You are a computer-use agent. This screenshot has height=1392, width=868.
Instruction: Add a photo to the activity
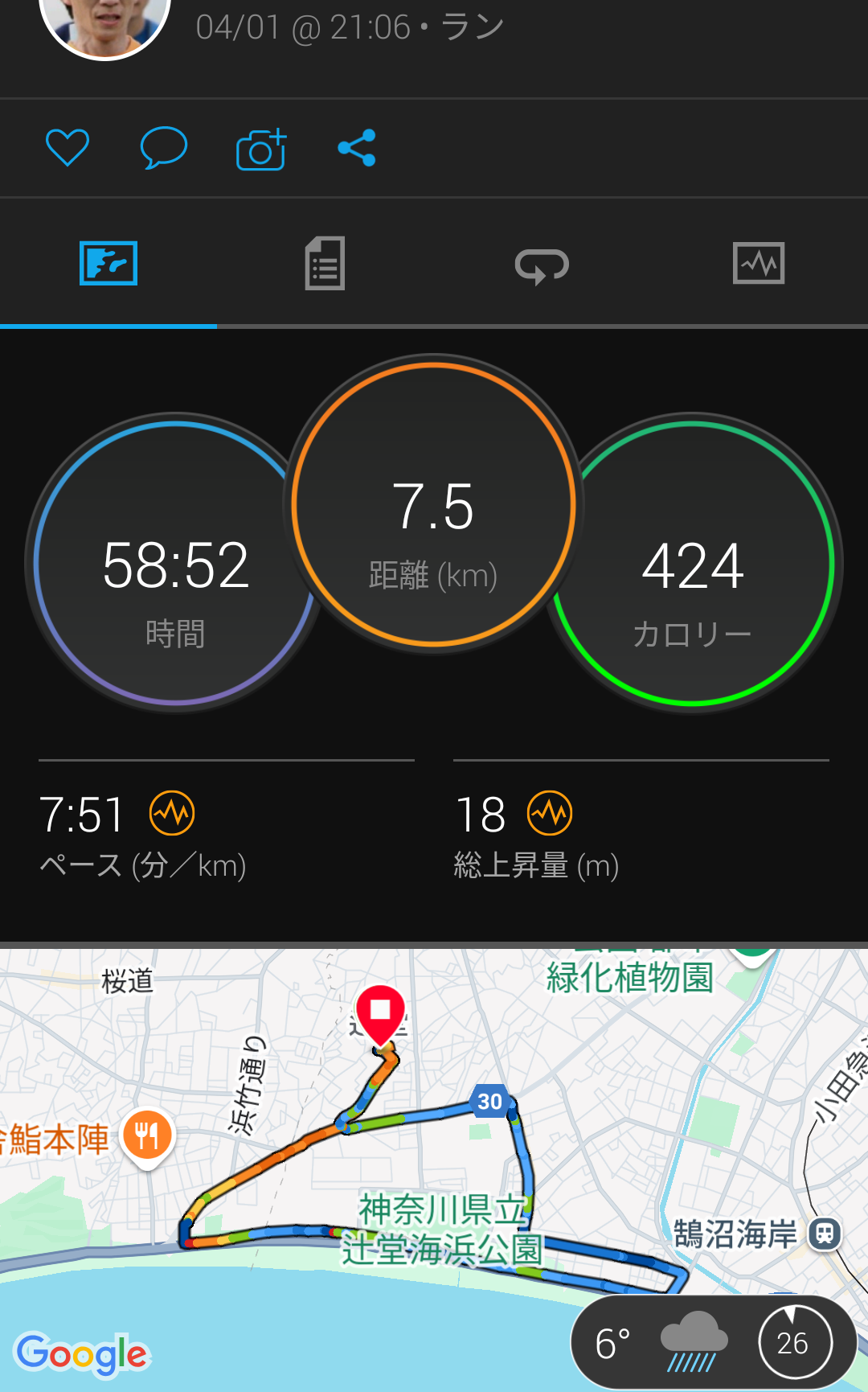click(x=261, y=149)
